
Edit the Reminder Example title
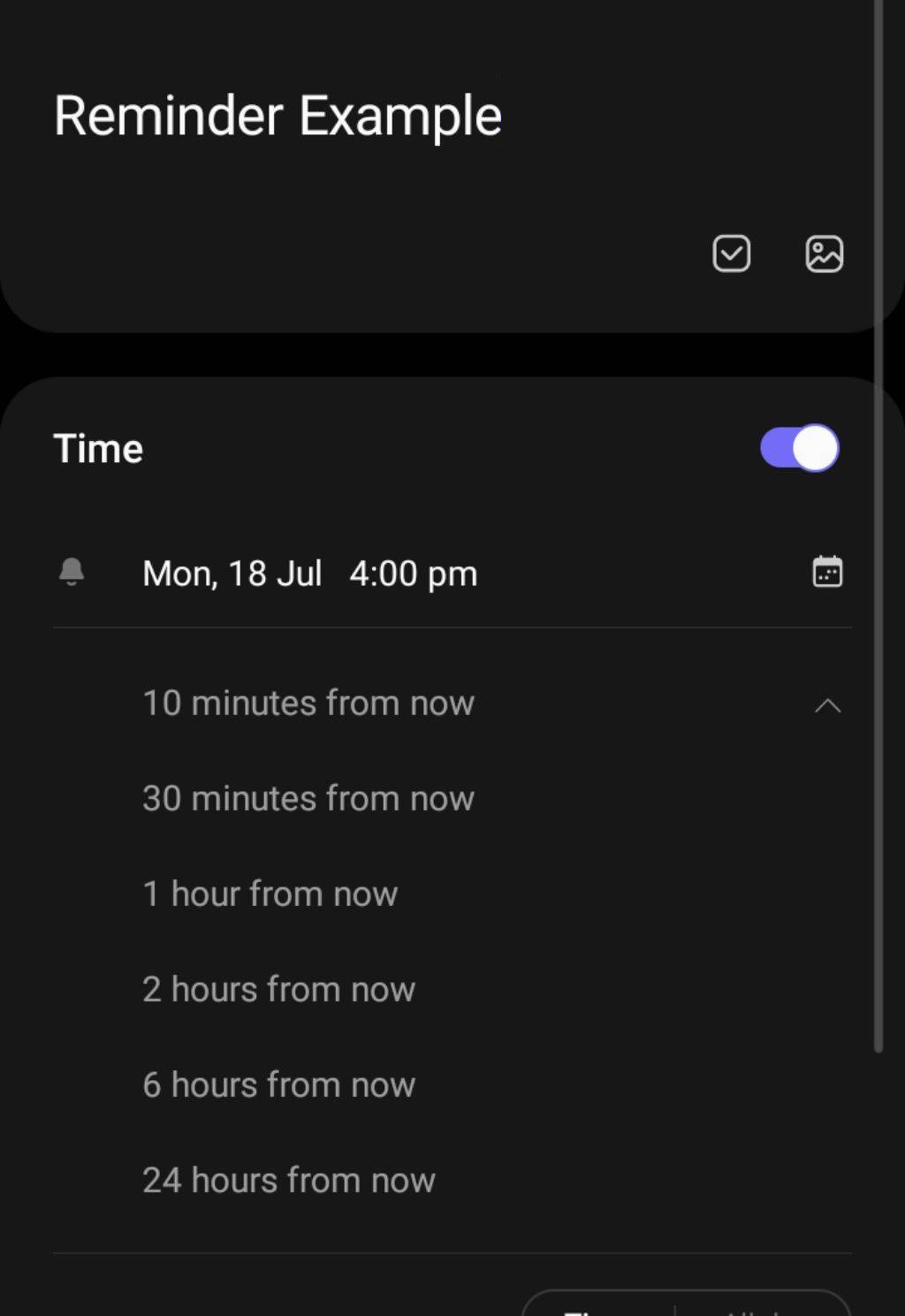click(278, 115)
